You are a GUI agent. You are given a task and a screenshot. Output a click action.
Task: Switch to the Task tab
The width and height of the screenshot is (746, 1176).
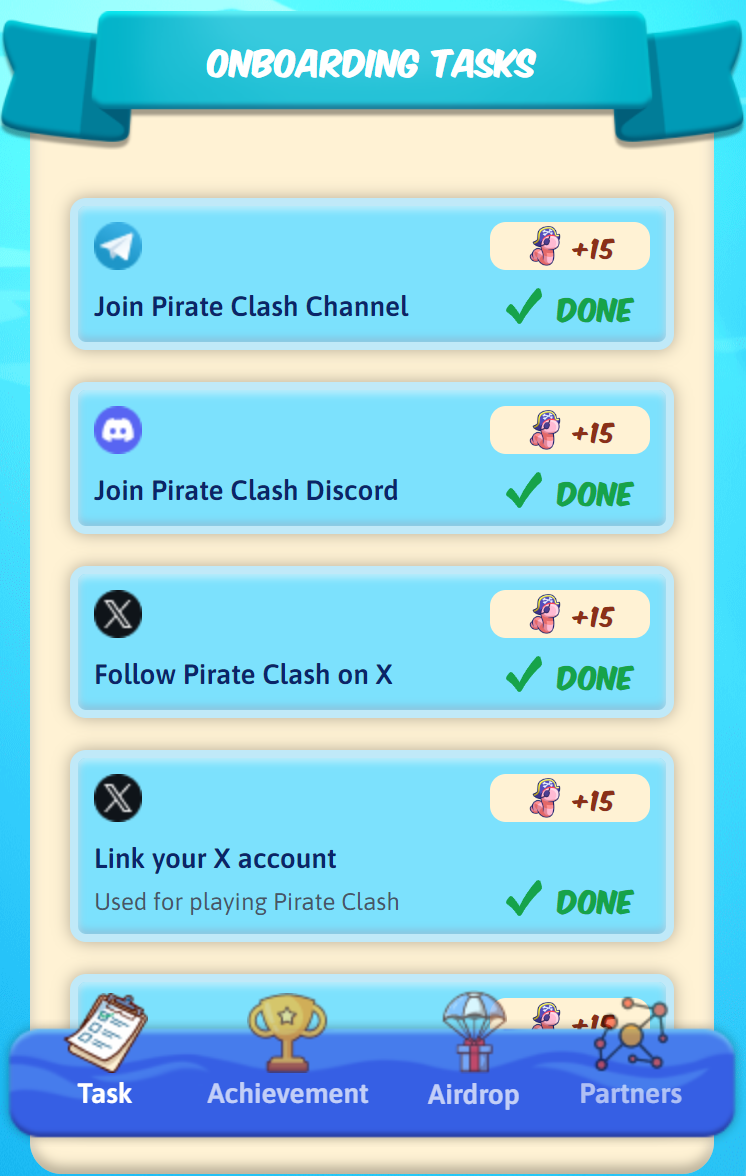coord(105,1060)
